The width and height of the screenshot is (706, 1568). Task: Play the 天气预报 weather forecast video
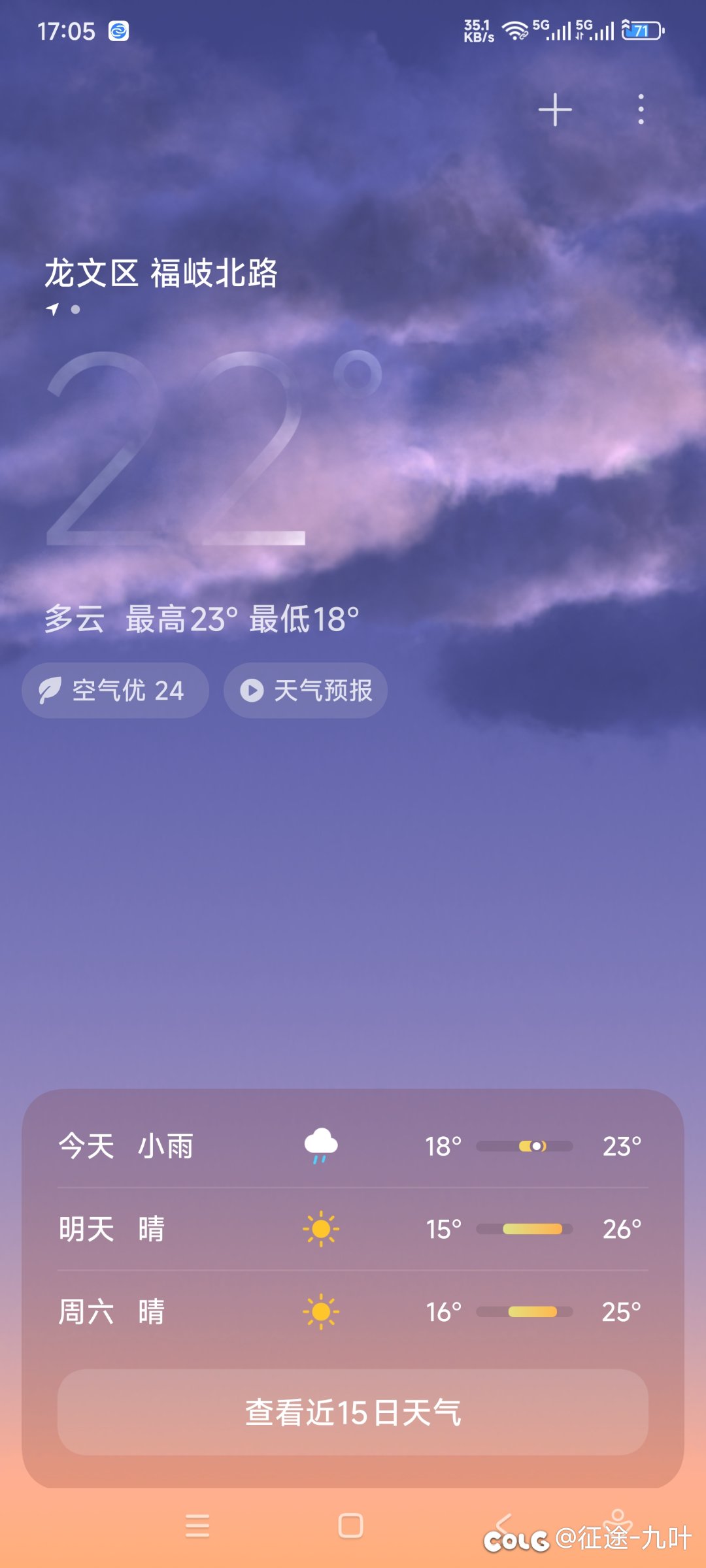[x=306, y=691]
